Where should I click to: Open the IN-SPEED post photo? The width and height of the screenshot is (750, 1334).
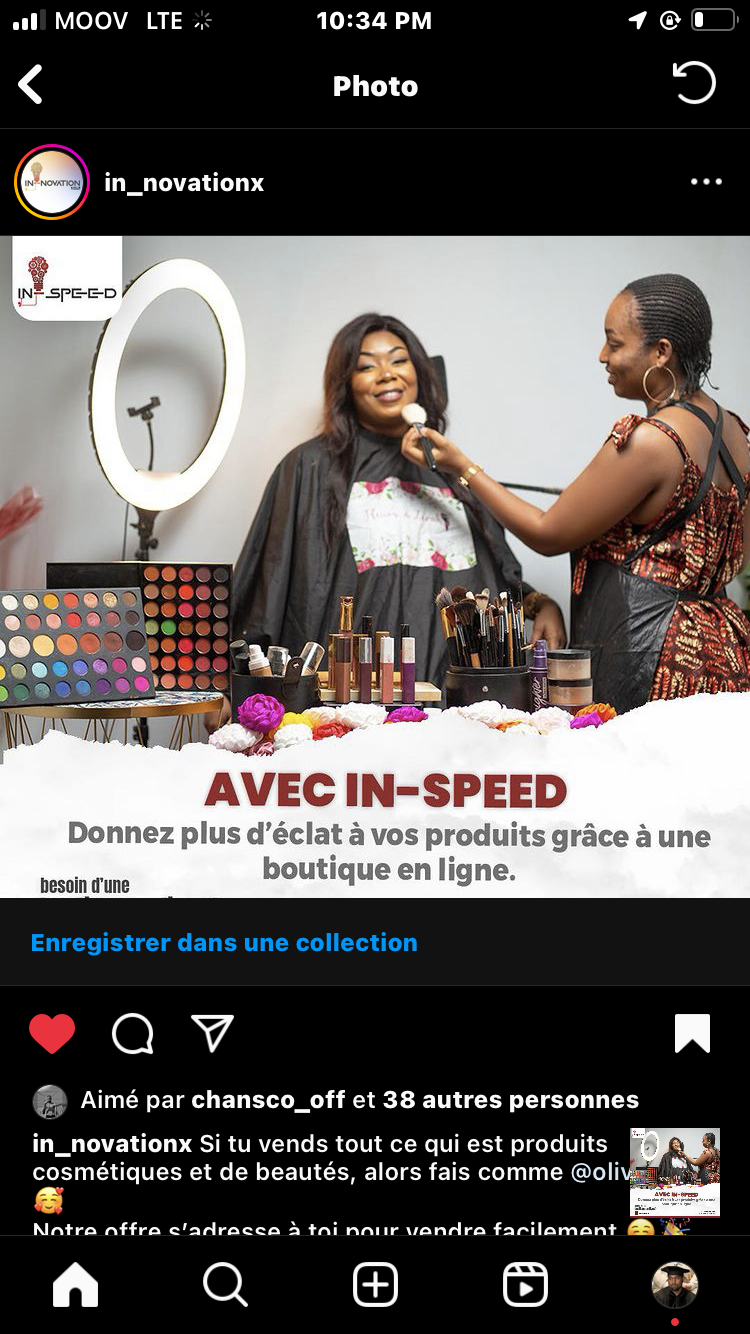[375, 566]
